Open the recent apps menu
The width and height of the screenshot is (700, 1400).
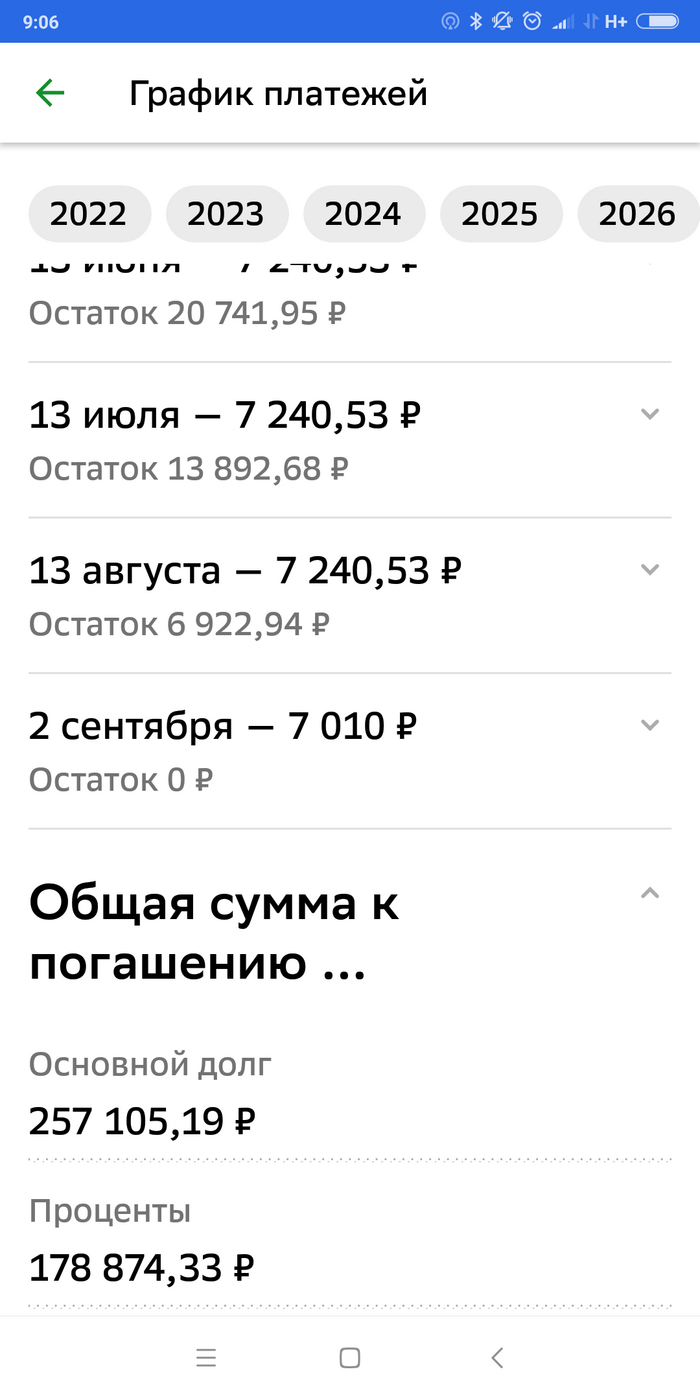click(206, 1358)
